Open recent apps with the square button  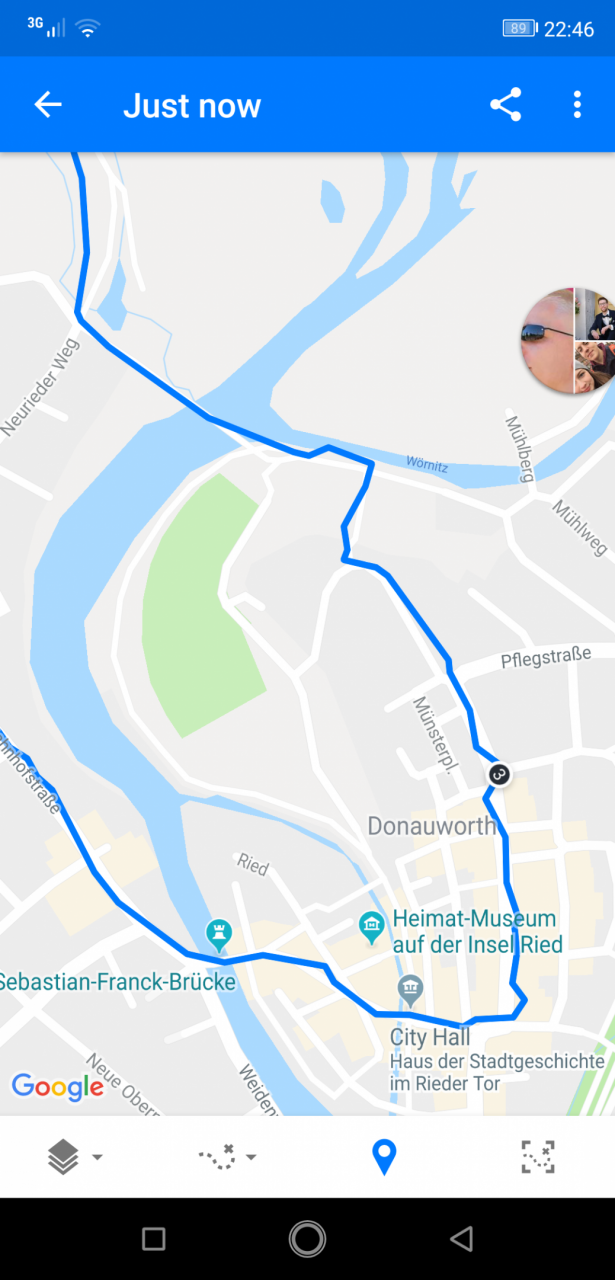point(153,1239)
